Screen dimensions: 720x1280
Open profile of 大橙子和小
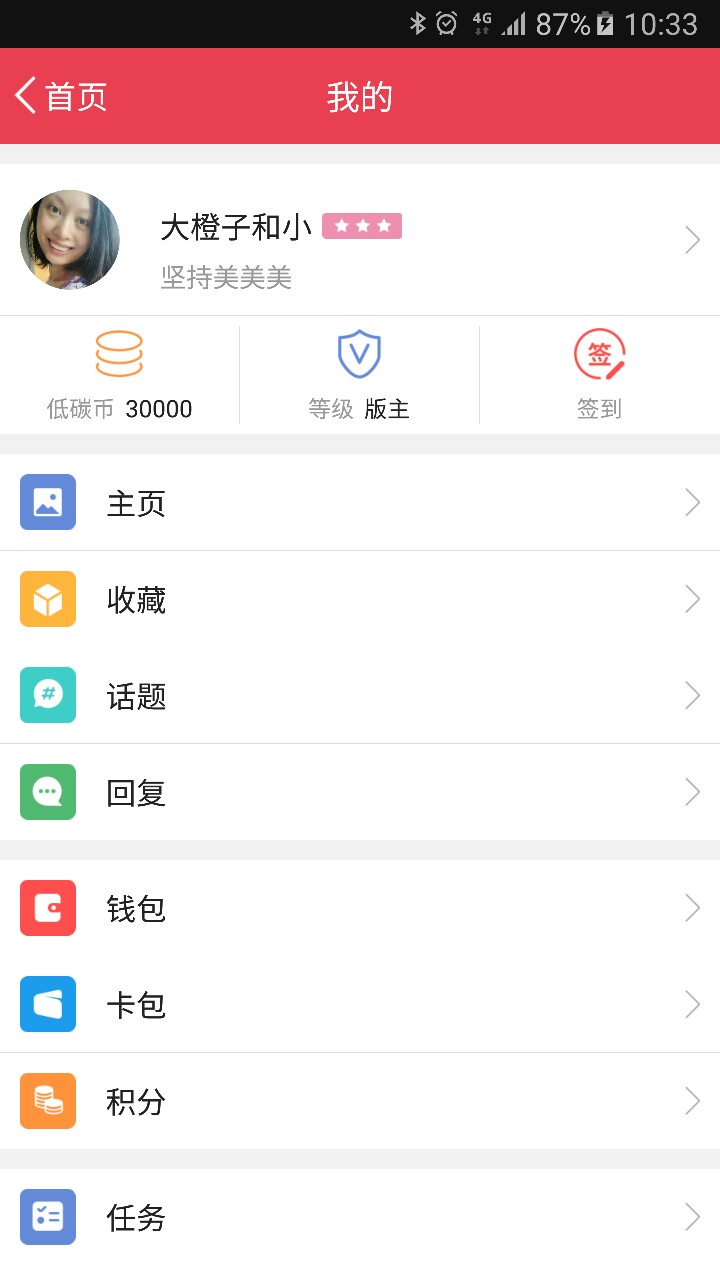tap(360, 240)
